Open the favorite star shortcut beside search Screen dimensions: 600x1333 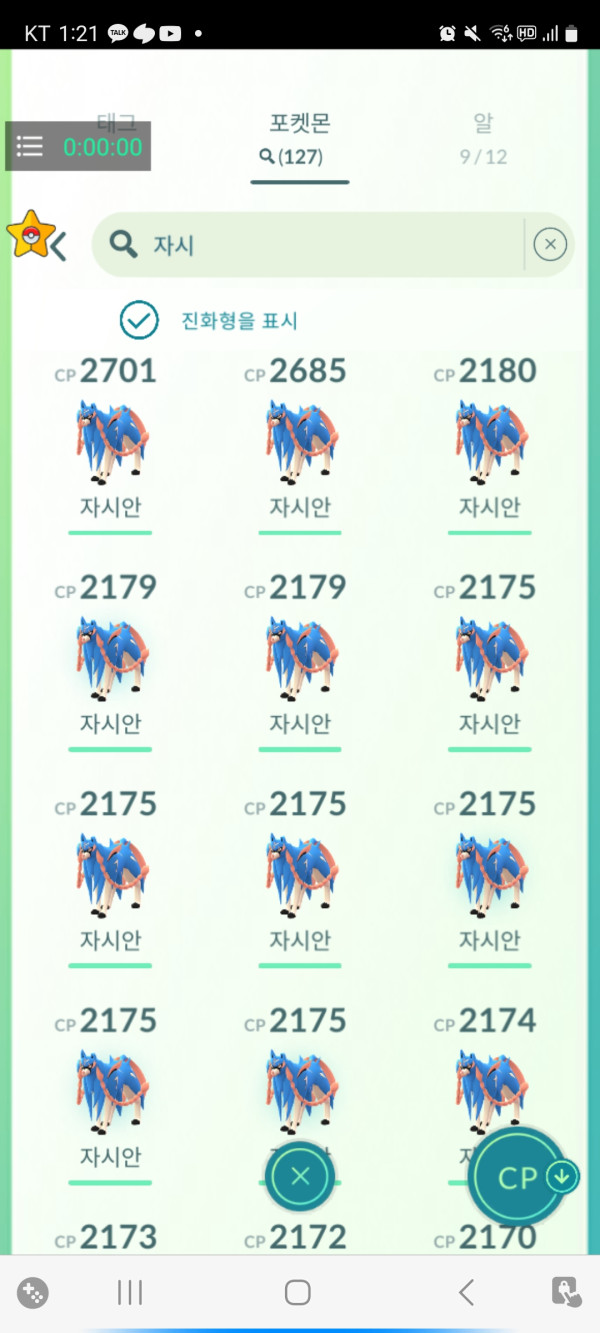coord(30,234)
